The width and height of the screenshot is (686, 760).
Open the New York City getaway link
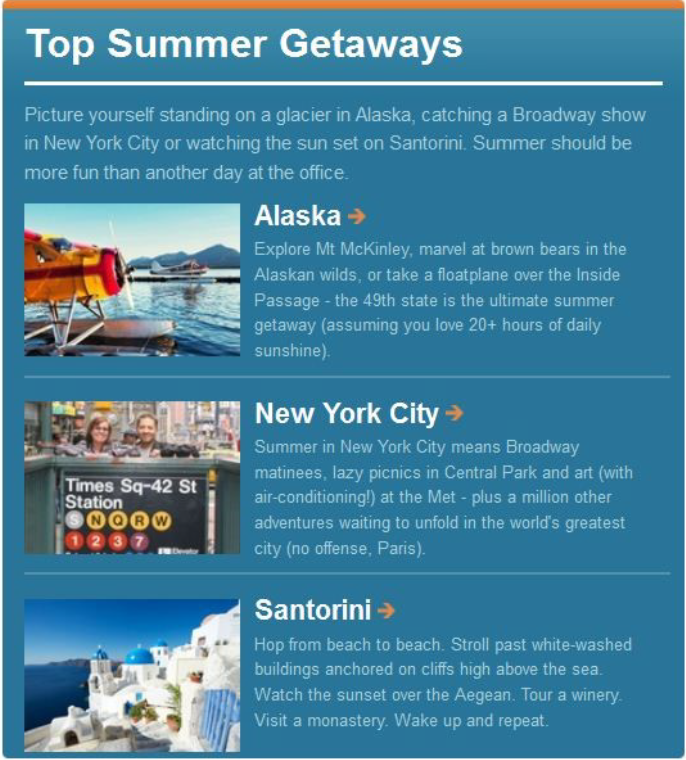358,413
